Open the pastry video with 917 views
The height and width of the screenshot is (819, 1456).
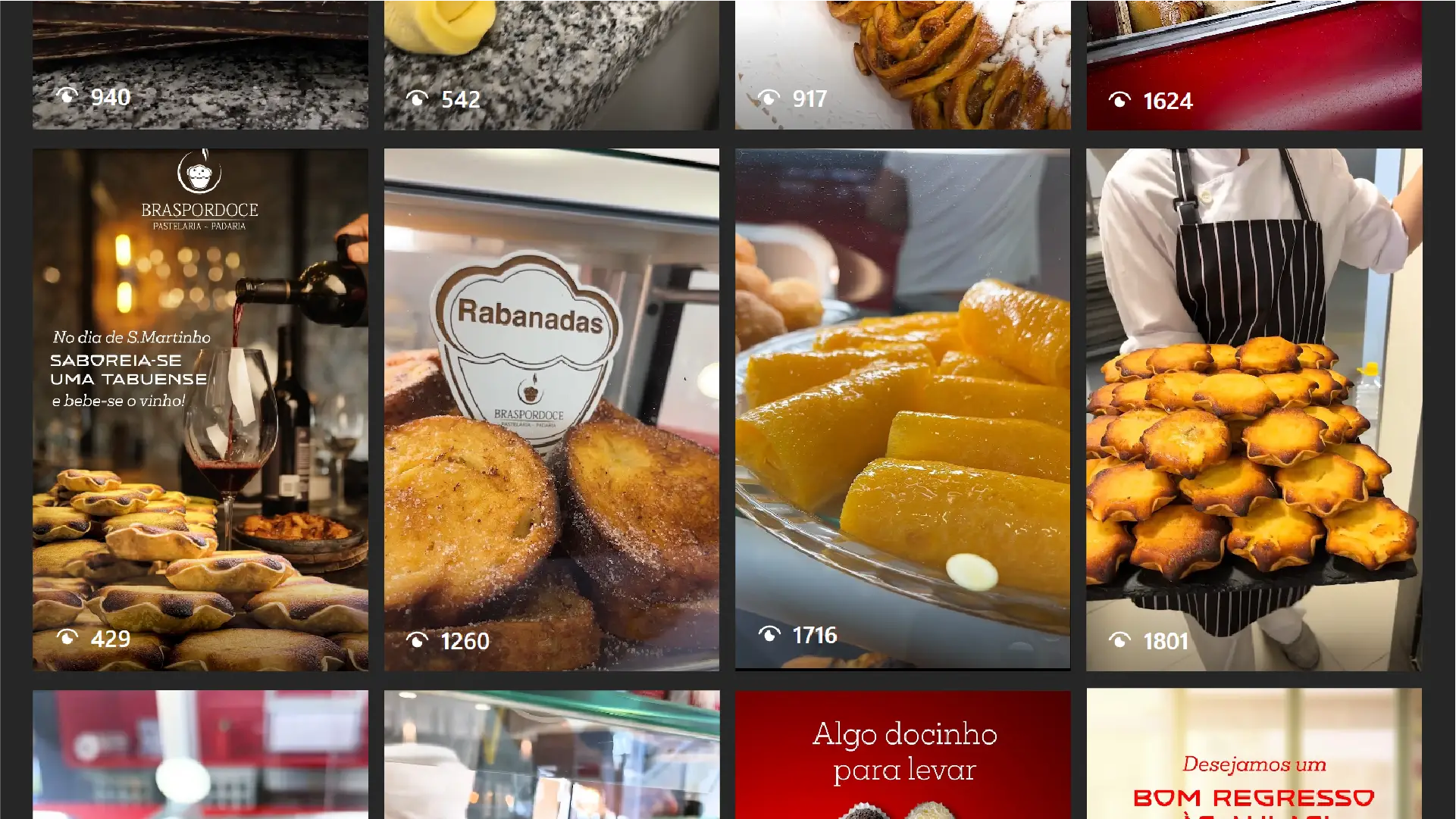(903, 64)
